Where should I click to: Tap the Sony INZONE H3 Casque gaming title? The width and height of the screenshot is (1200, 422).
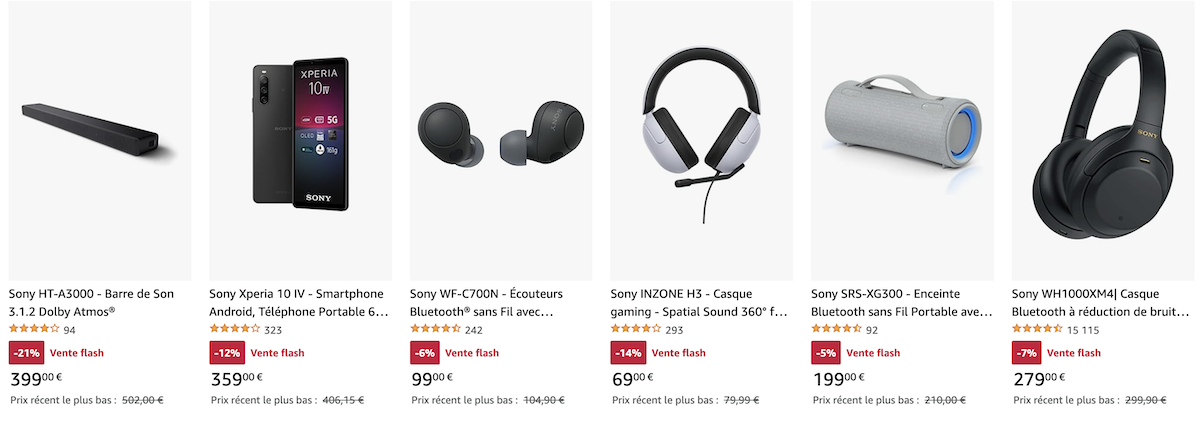tap(698, 303)
